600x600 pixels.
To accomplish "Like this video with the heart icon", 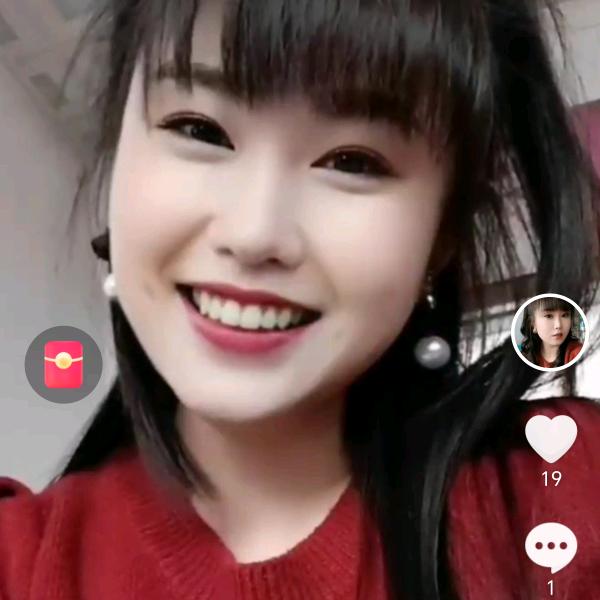I will pos(551,439).
